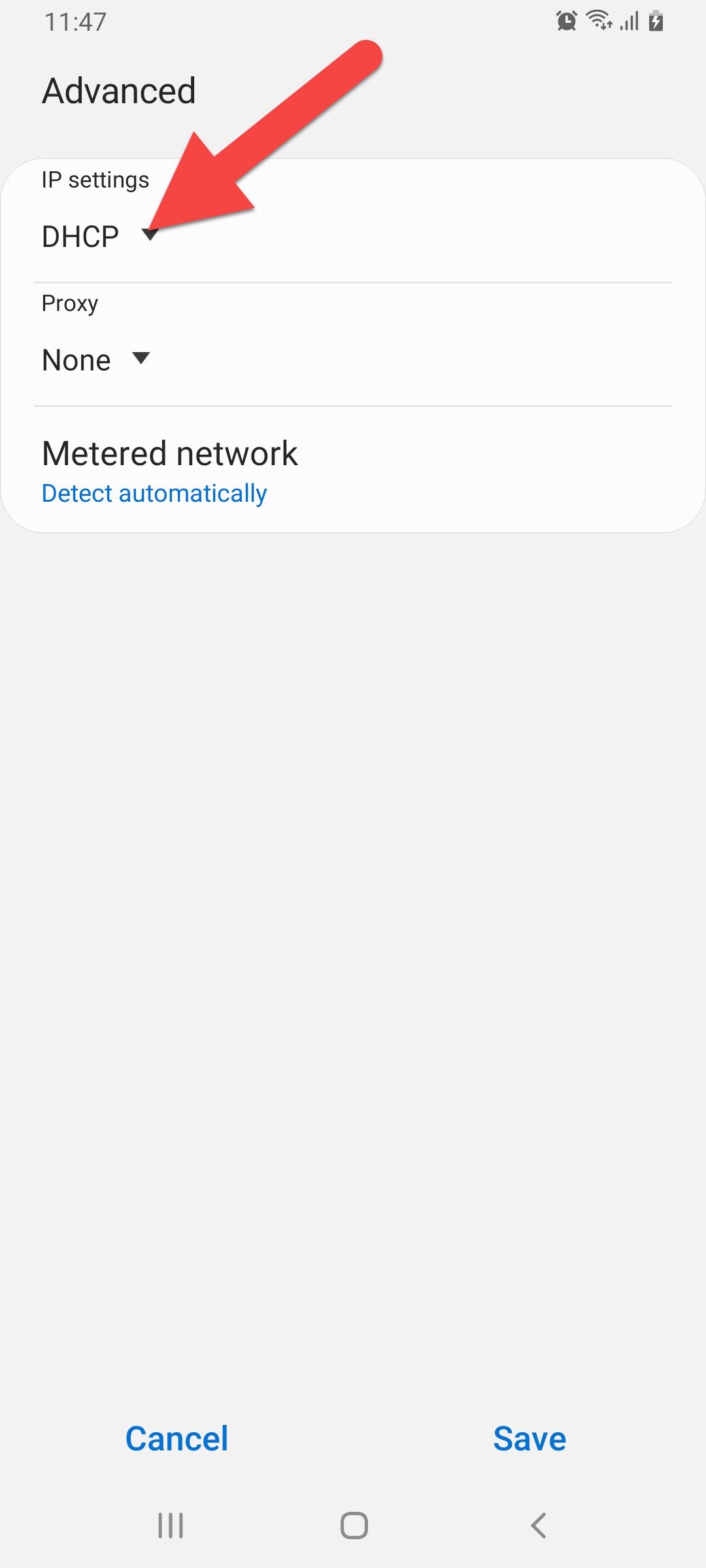Save the advanced Wi-Fi settings
Screen dimensions: 706x1568
529,1439
